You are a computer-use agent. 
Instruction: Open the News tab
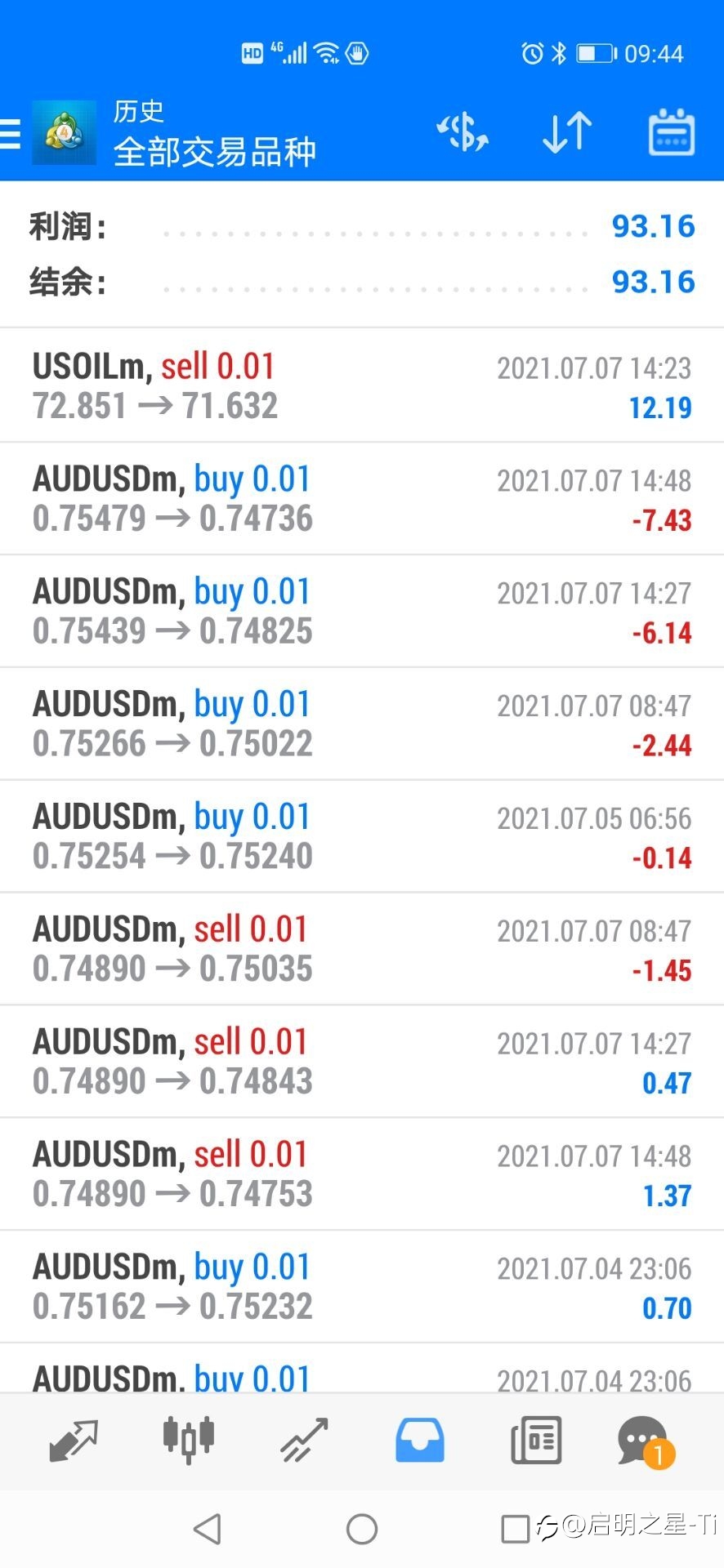[x=536, y=1441]
